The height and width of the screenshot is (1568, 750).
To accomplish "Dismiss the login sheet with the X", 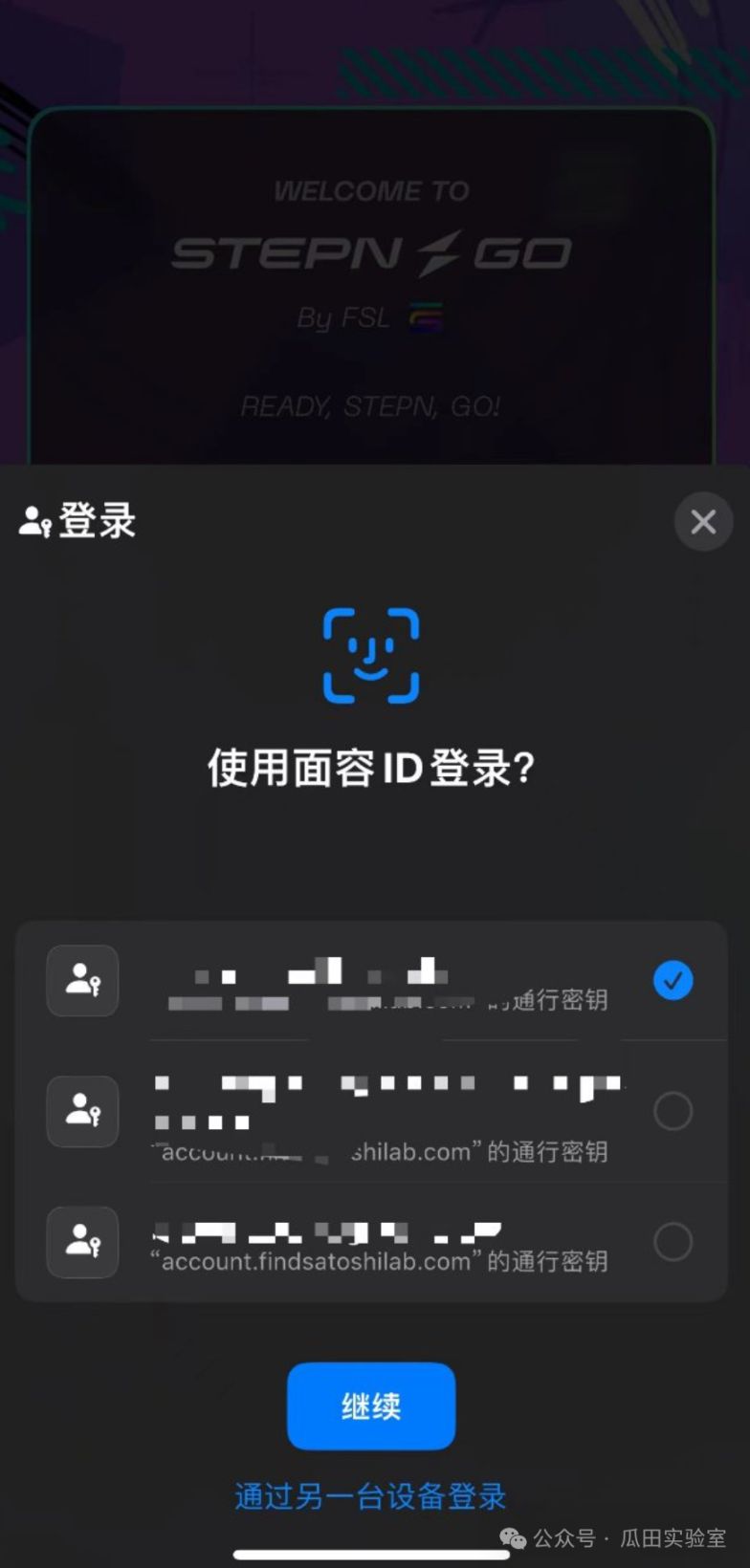I will 703,522.
